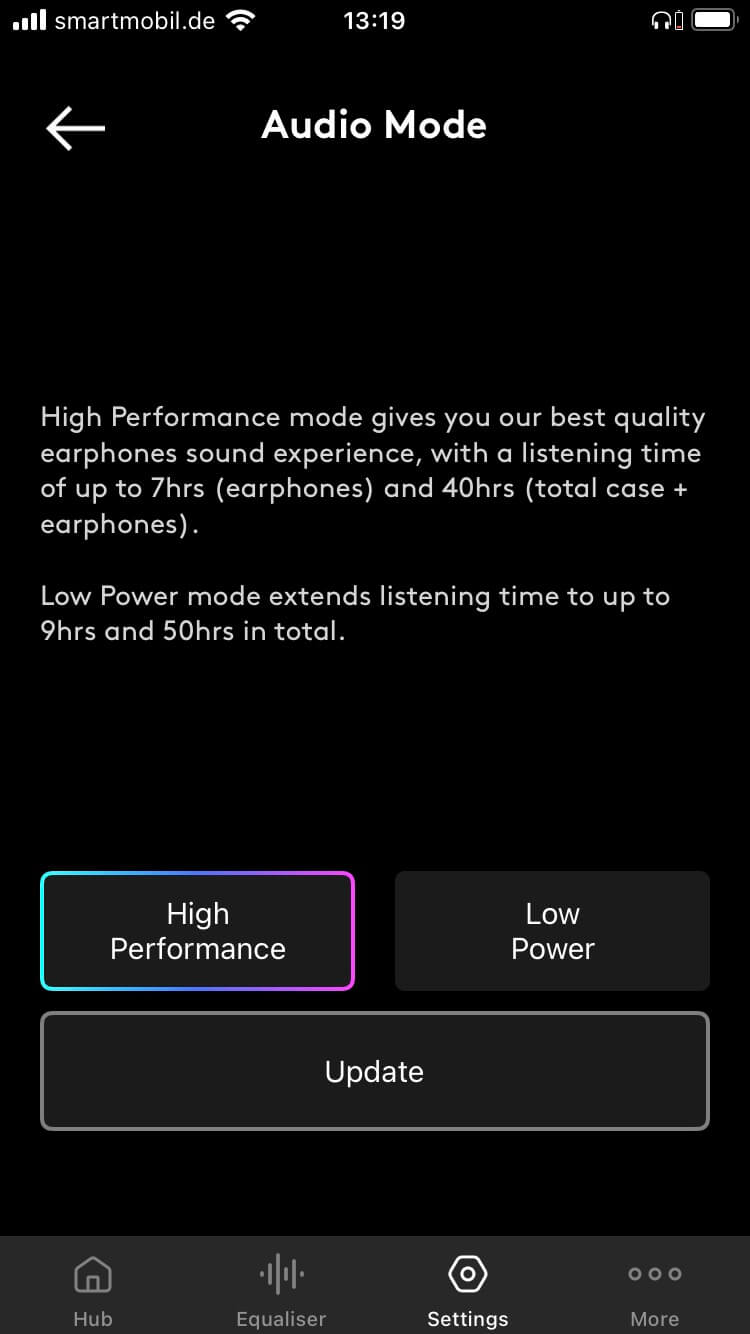Viewport: 750px width, 1334px height.
Task: Choose Low Power mode
Action: [x=552, y=931]
